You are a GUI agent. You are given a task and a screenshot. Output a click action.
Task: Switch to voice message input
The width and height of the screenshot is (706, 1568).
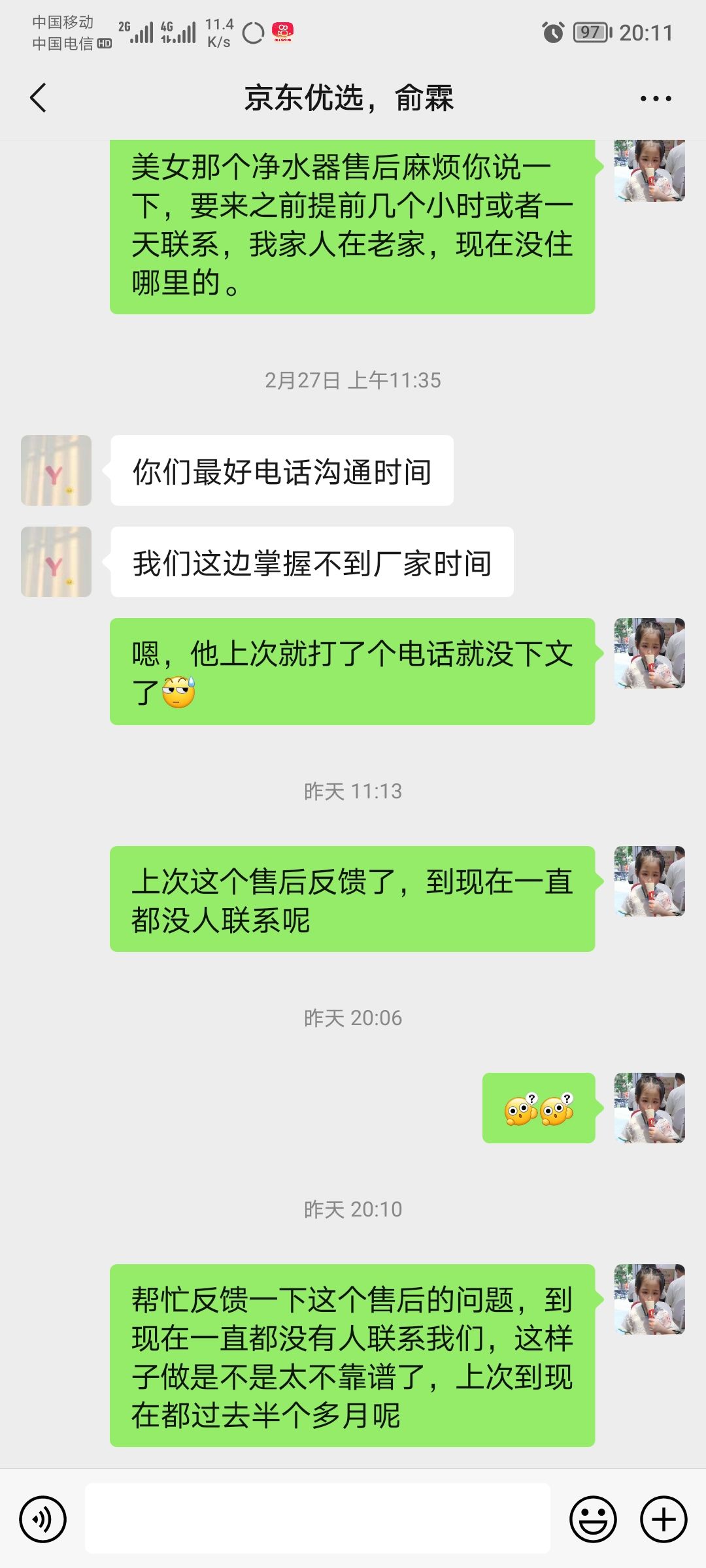point(43,1518)
